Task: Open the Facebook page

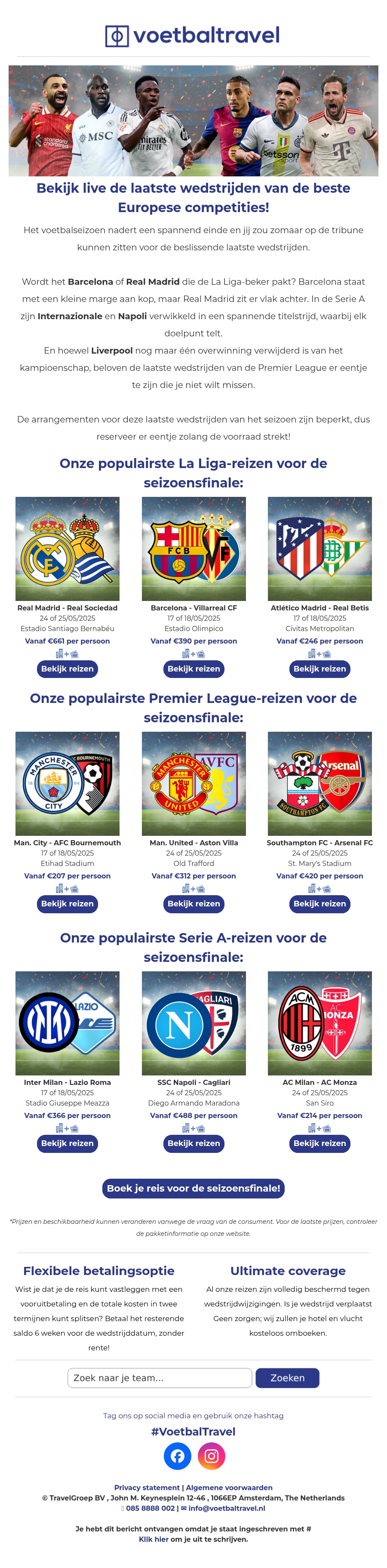Action: [177, 1456]
